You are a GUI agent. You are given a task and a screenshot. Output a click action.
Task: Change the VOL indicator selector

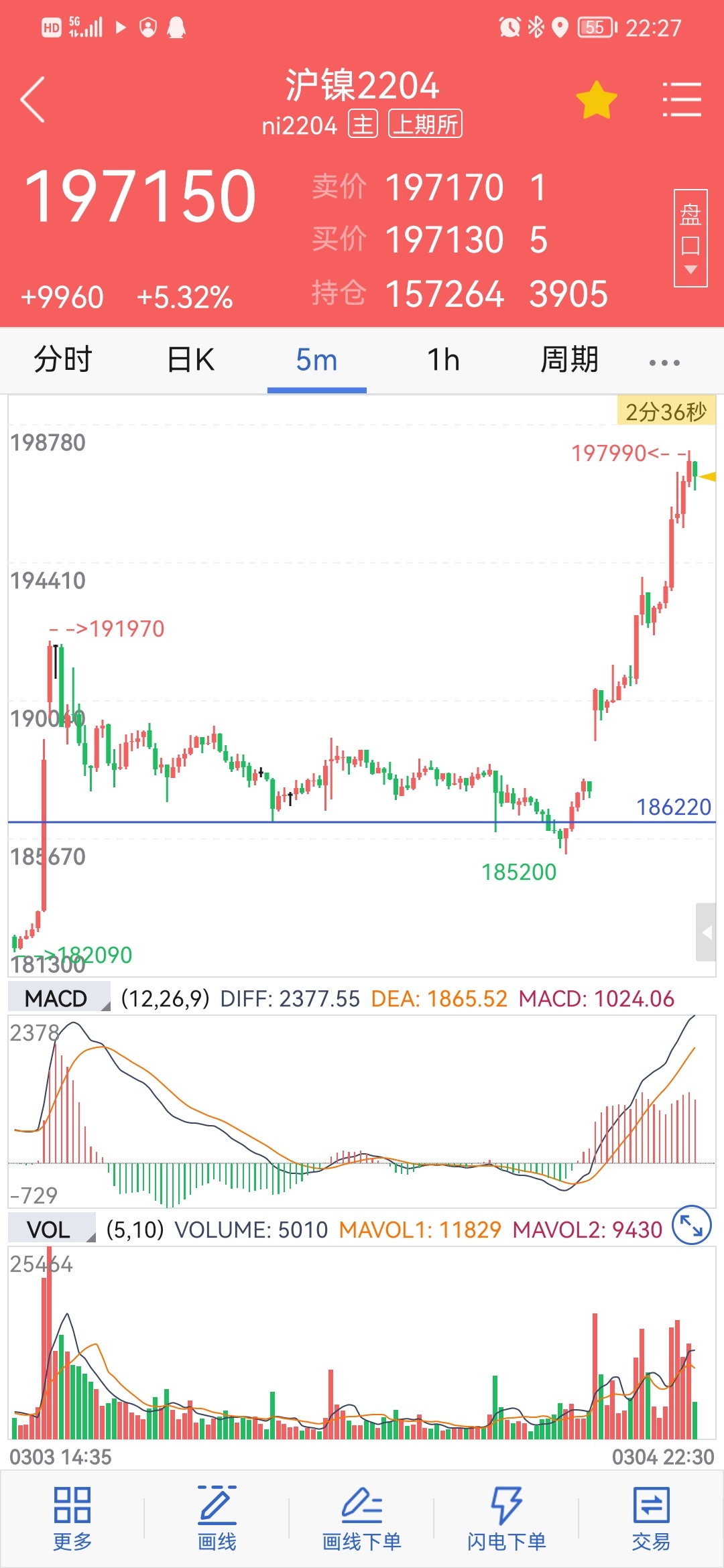tap(52, 1230)
